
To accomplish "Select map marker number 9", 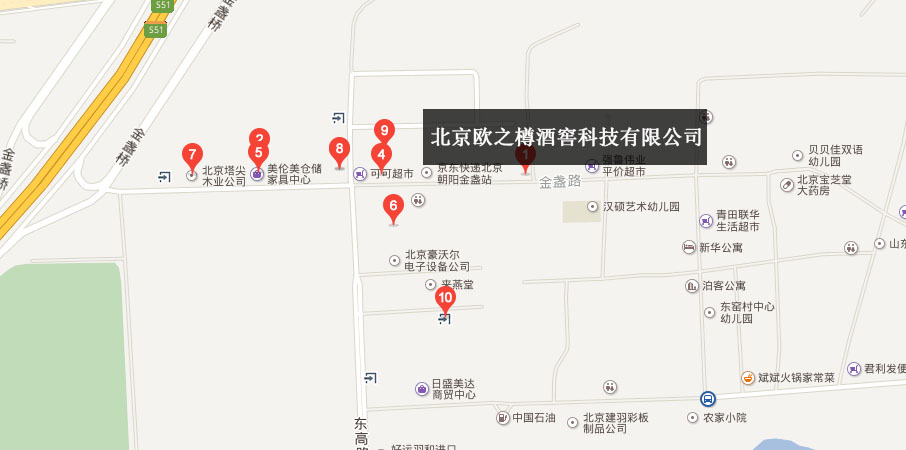I will [x=384, y=130].
